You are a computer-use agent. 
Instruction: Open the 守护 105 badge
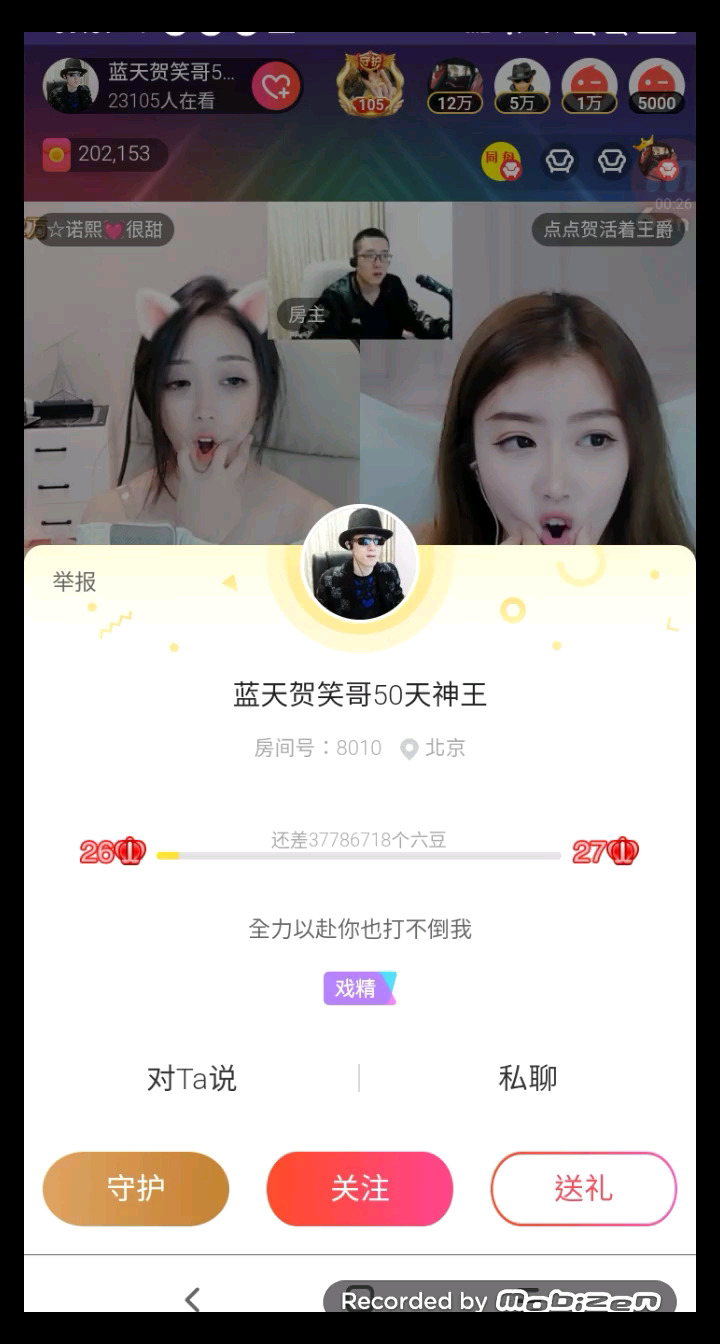(x=370, y=85)
